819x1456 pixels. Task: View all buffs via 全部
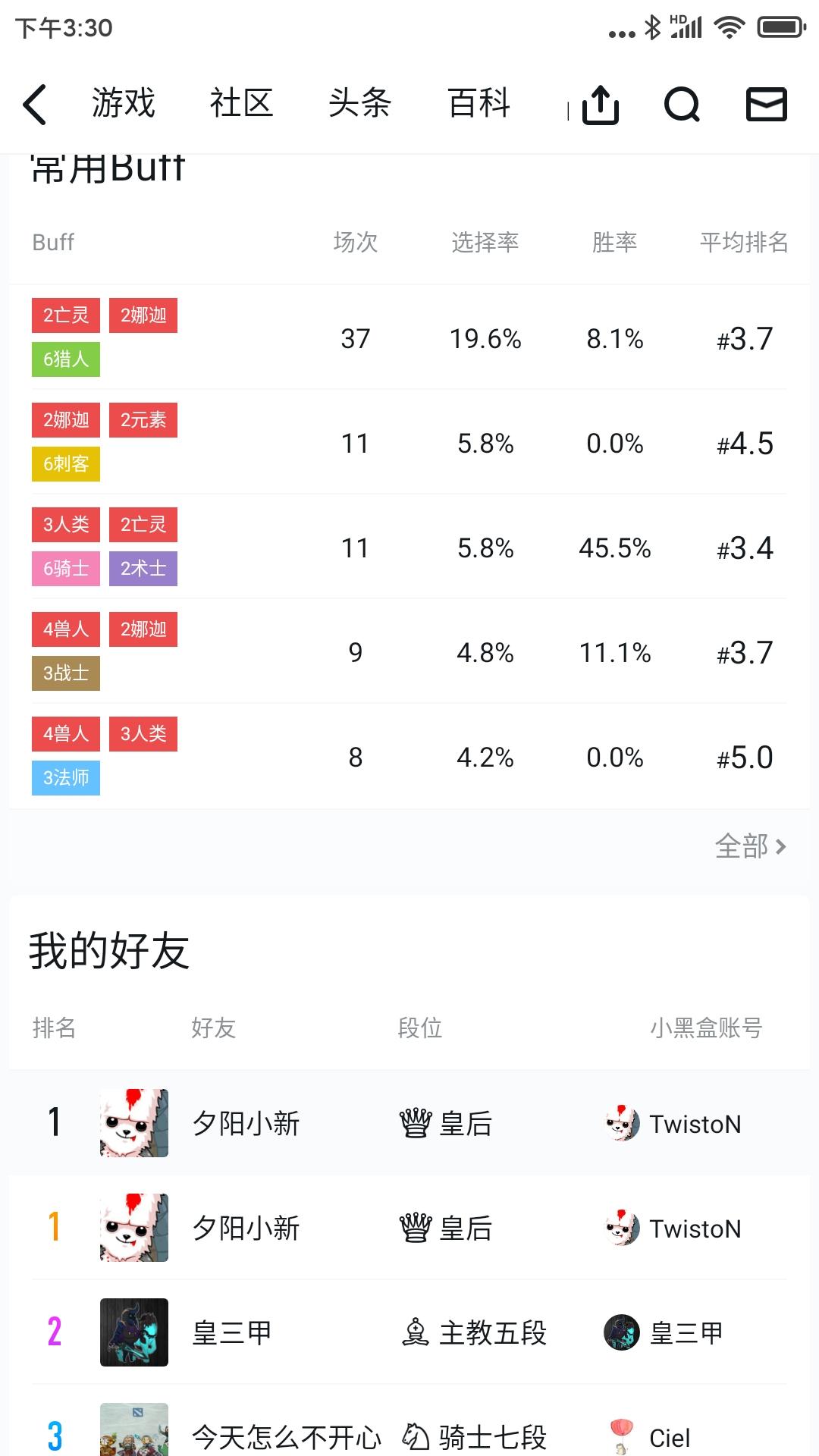[751, 846]
